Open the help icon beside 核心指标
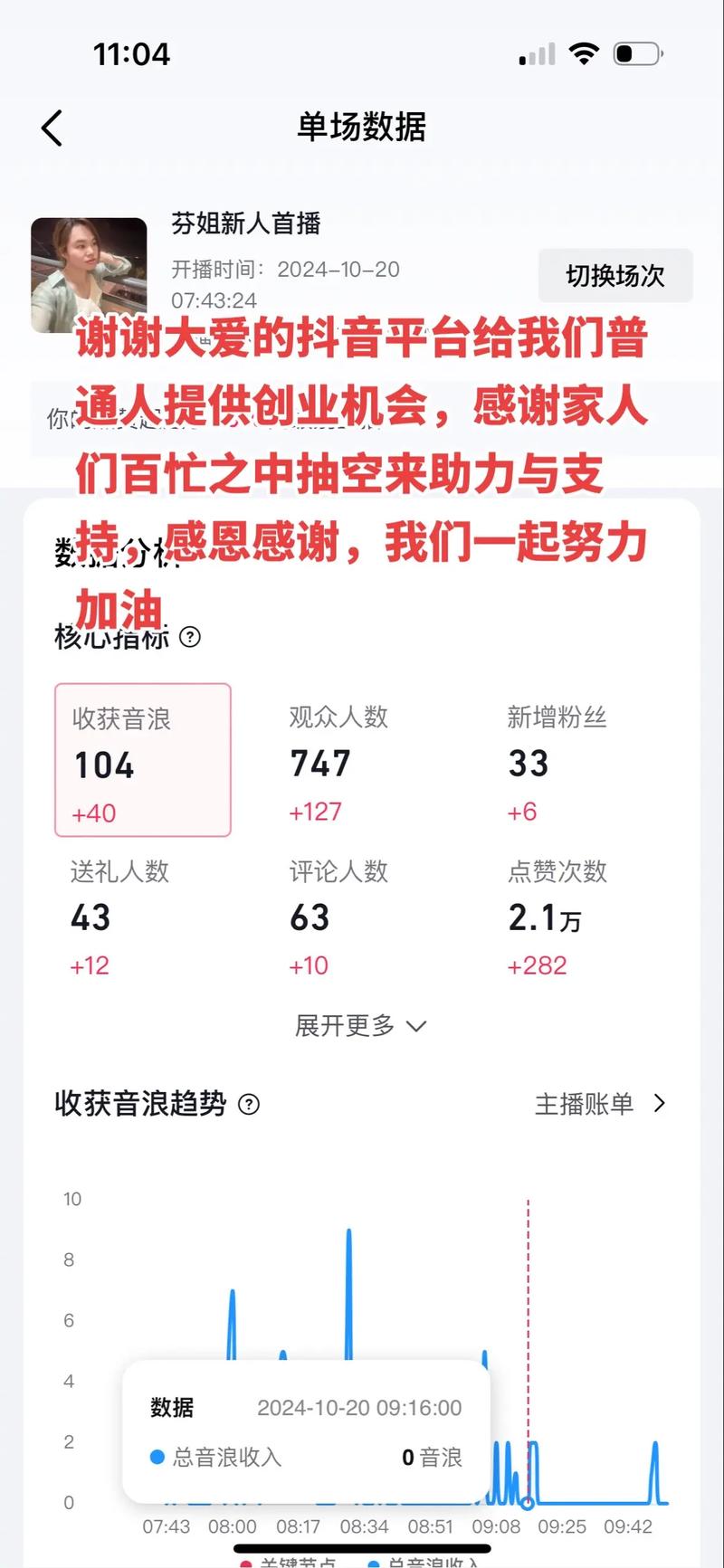The image size is (724, 1568). tap(190, 638)
